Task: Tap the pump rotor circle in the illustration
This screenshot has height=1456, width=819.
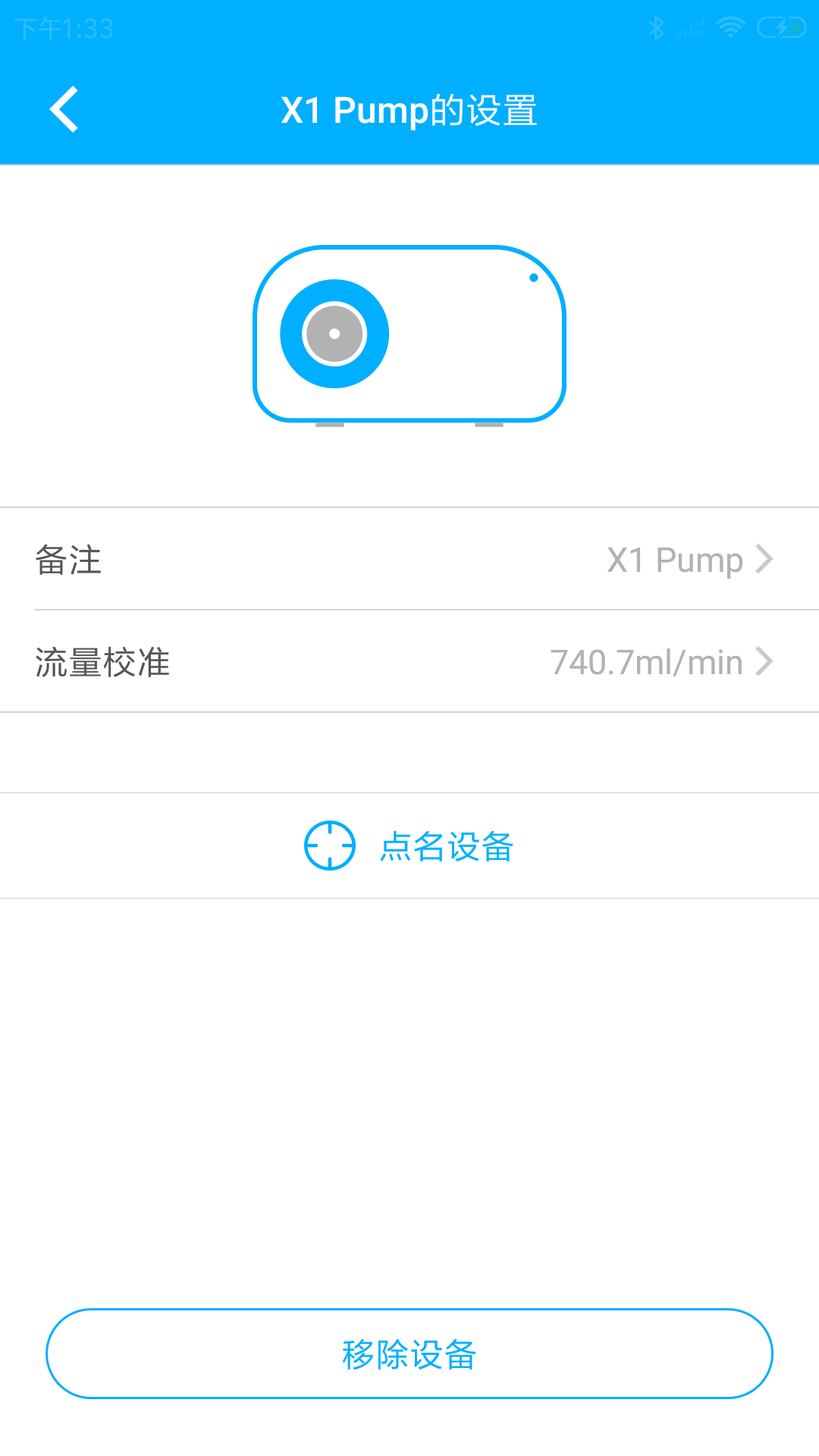Action: pyautogui.click(x=334, y=334)
